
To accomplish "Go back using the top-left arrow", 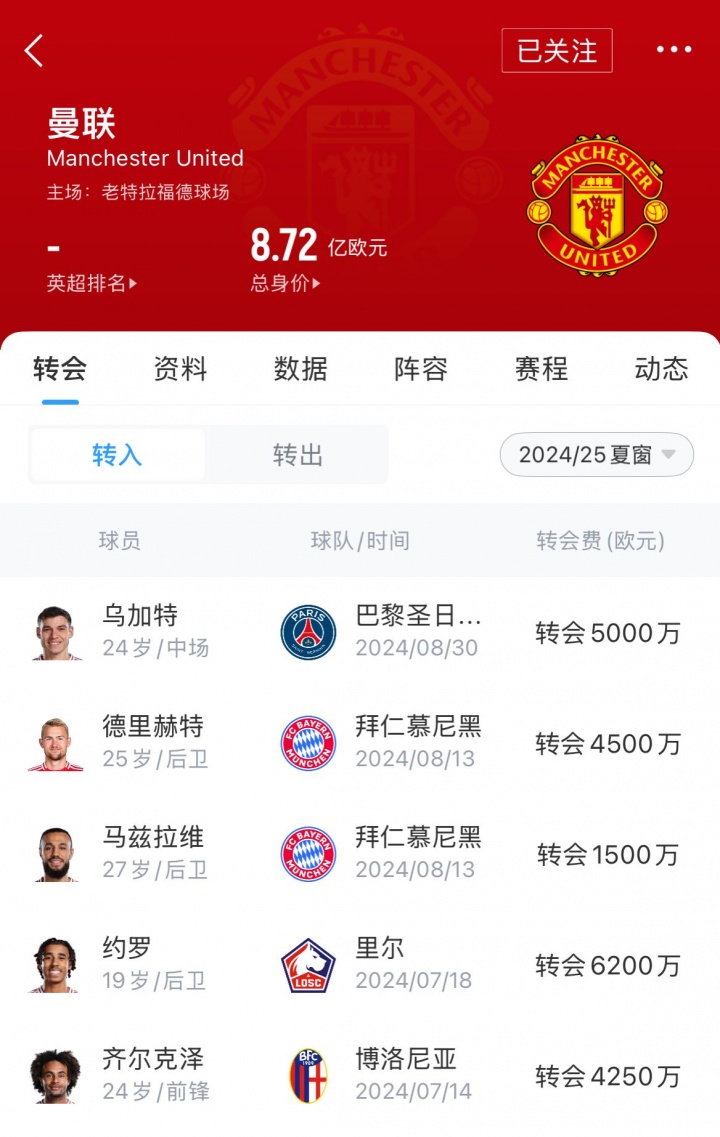I will point(35,50).
